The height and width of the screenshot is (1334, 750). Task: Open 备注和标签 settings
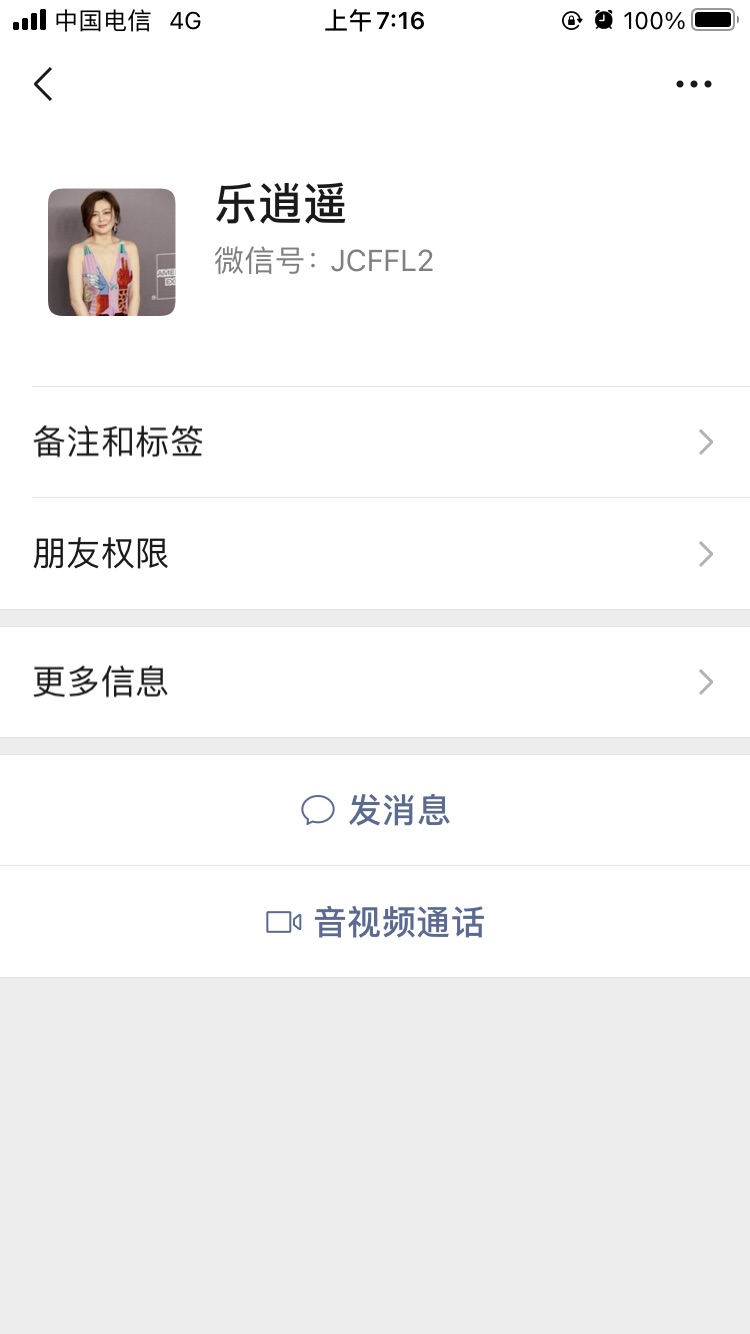pyautogui.click(x=375, y=442)
